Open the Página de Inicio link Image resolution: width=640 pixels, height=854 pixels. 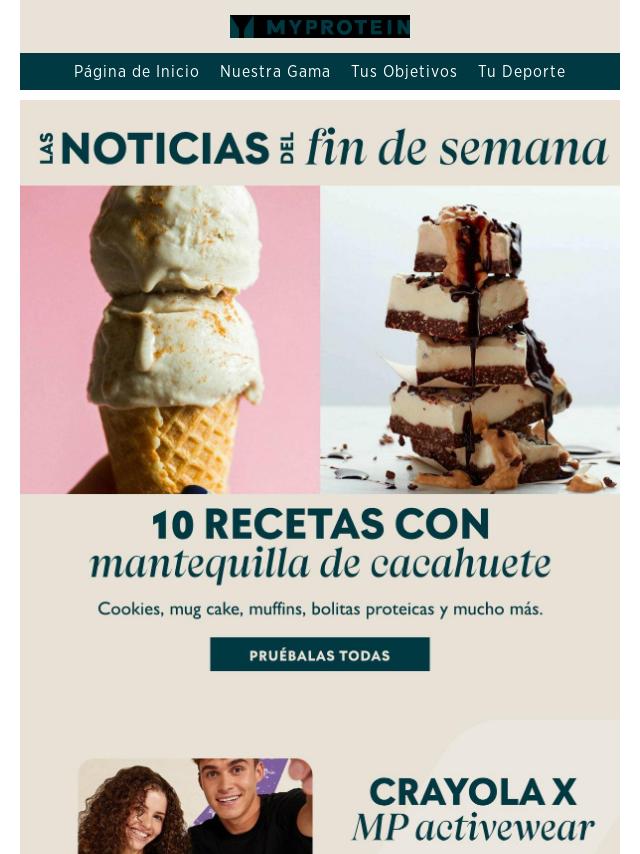136,72
